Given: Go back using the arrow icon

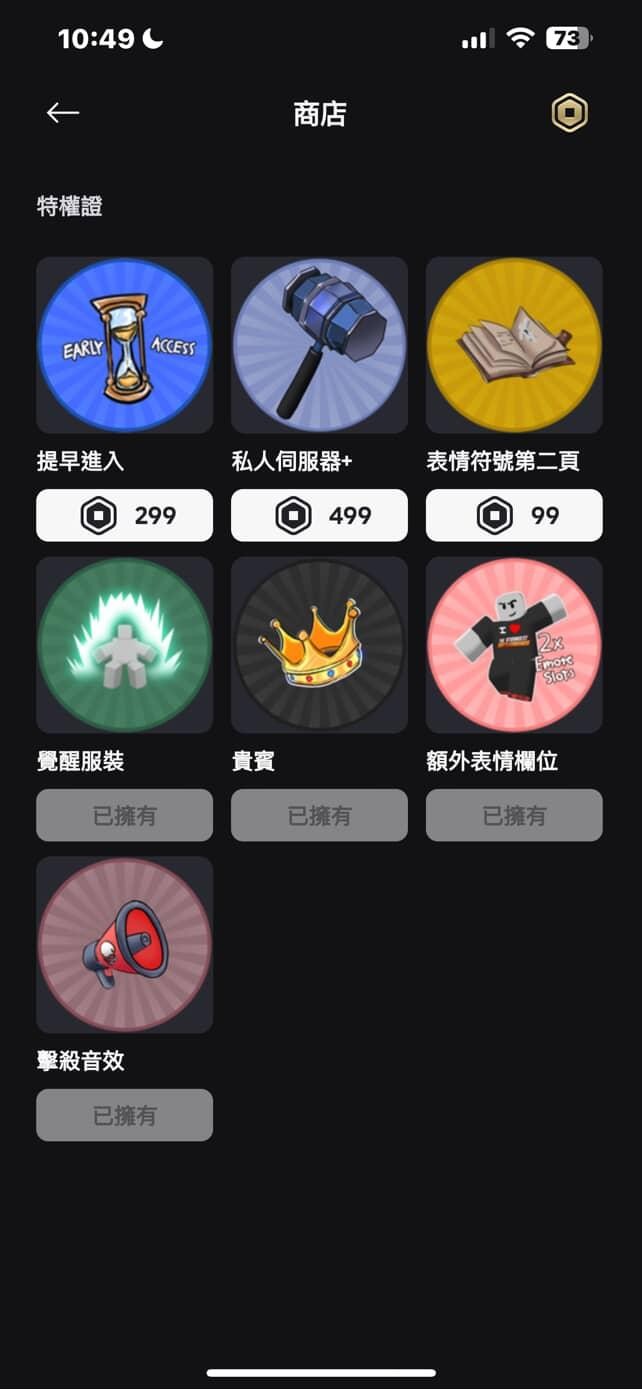Looking at the screenshot, I should [63, 113].
